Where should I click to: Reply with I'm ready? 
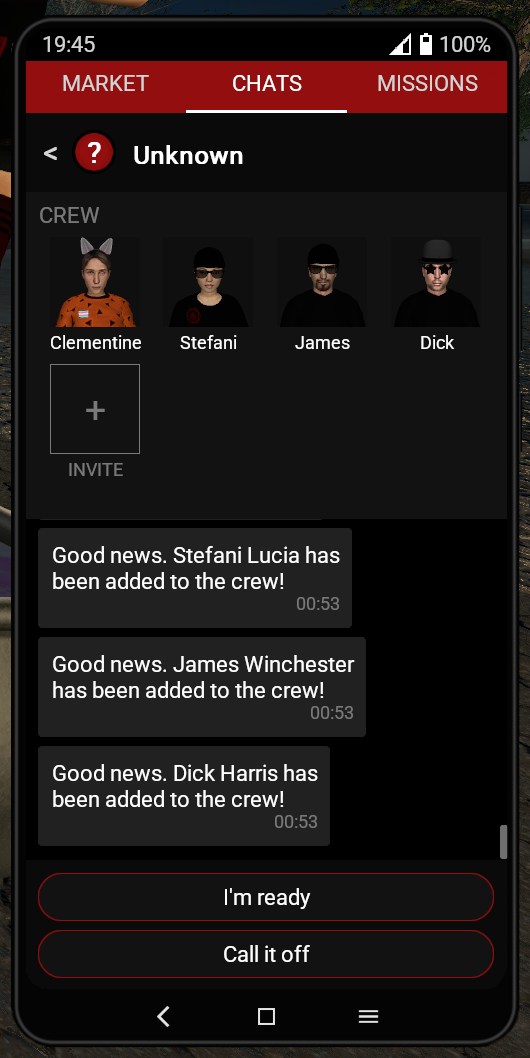[266, 897]
